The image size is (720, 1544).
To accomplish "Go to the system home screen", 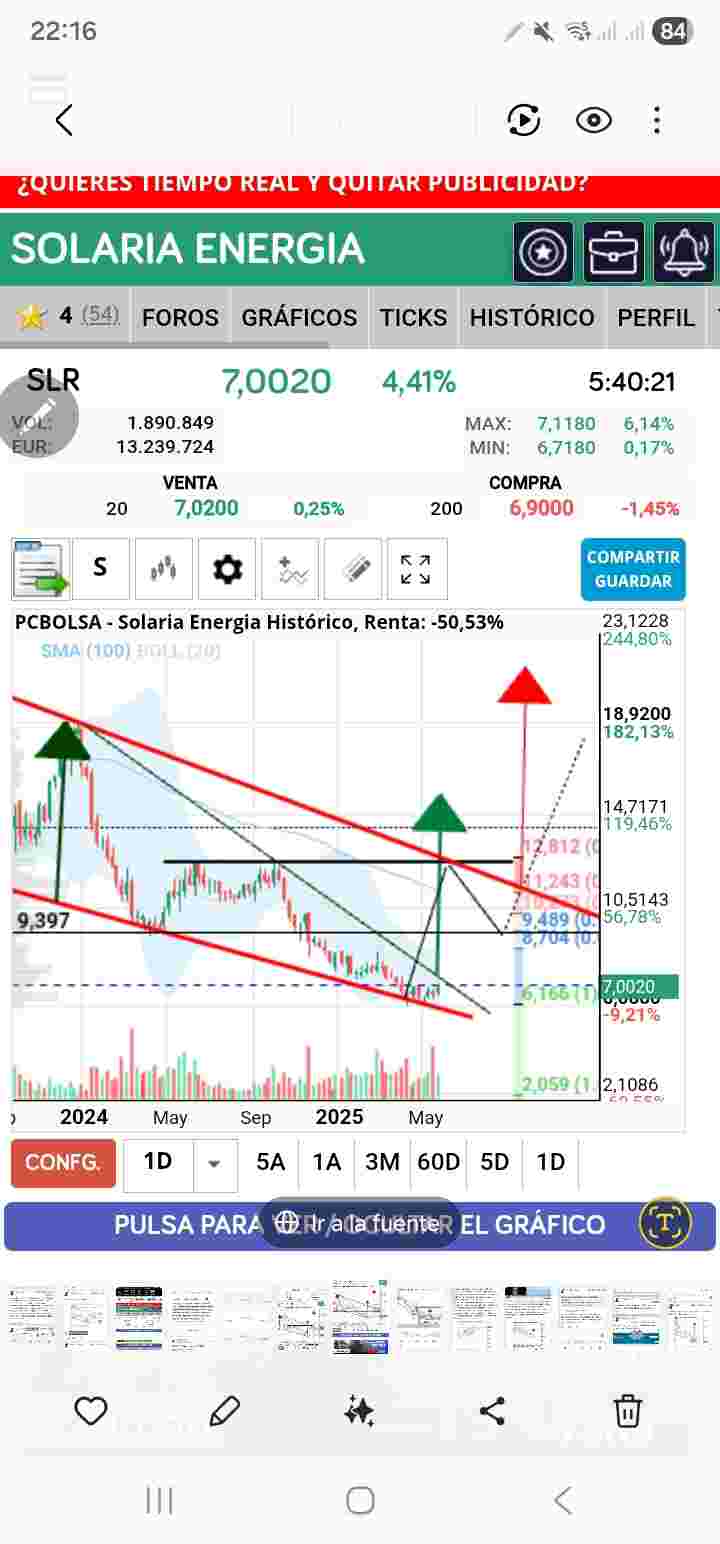I will 360,1500.
